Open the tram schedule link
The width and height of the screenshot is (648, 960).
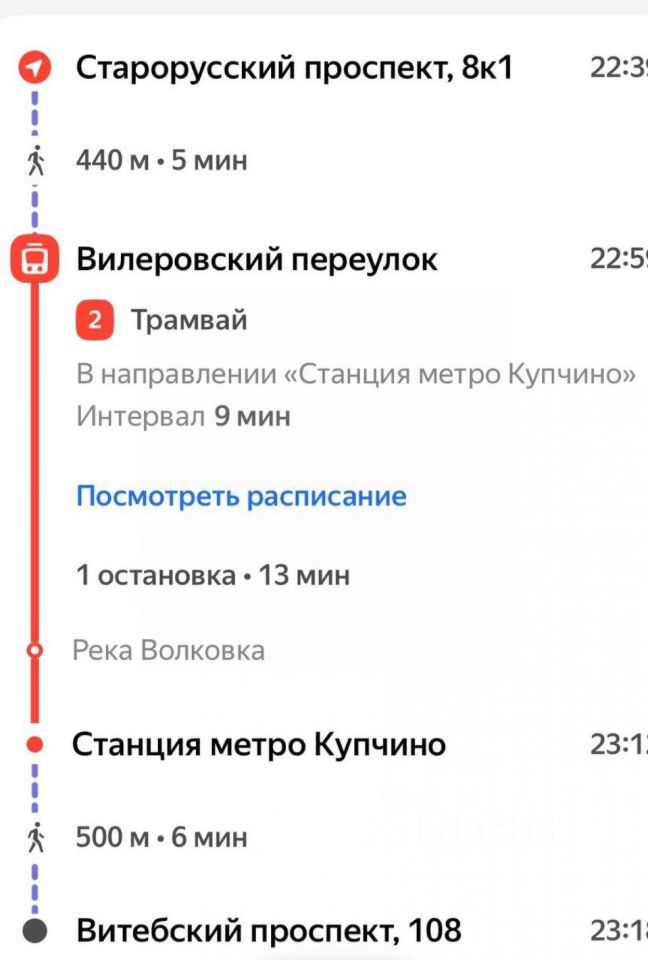point(241,496)
